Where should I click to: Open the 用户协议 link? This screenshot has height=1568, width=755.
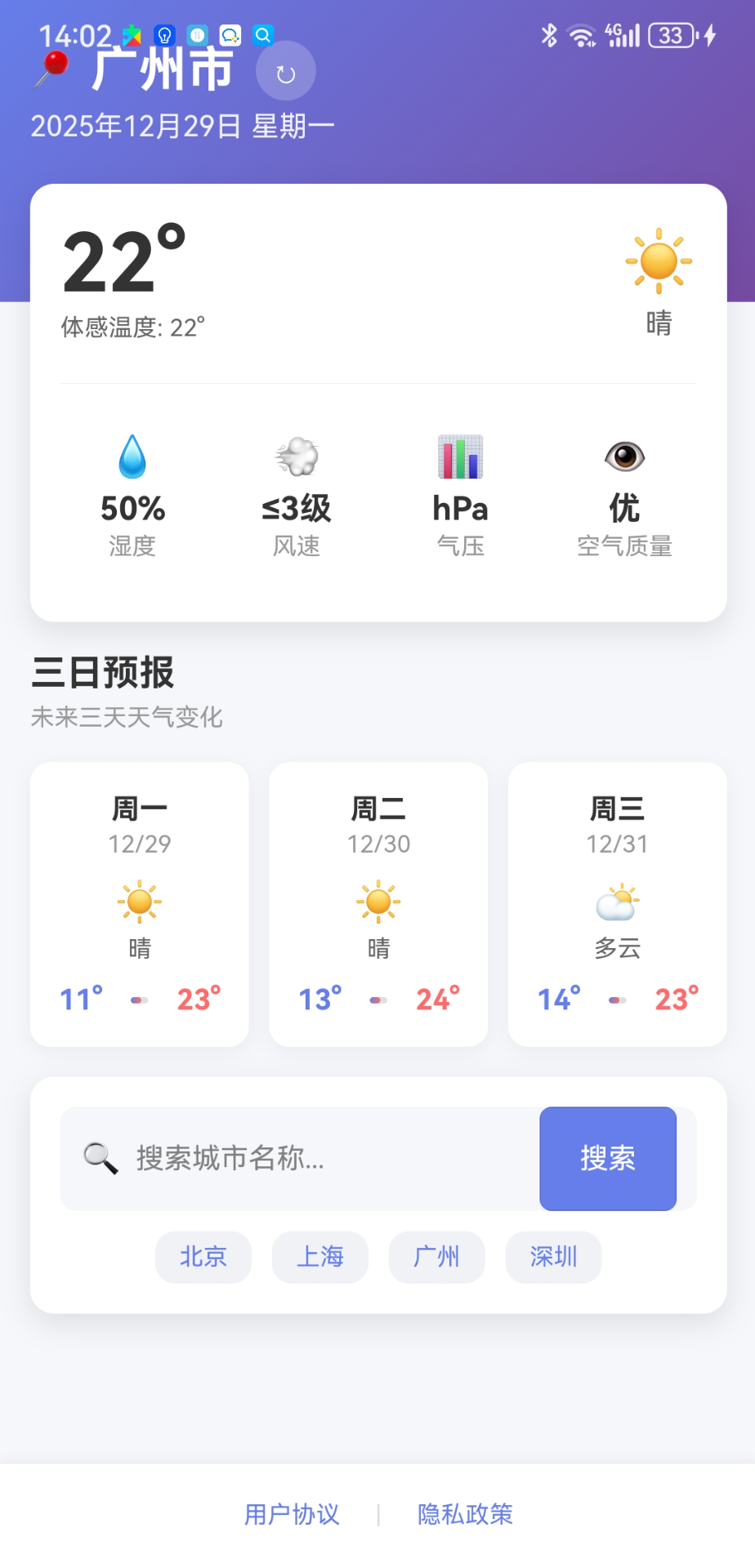[292, 1515]
